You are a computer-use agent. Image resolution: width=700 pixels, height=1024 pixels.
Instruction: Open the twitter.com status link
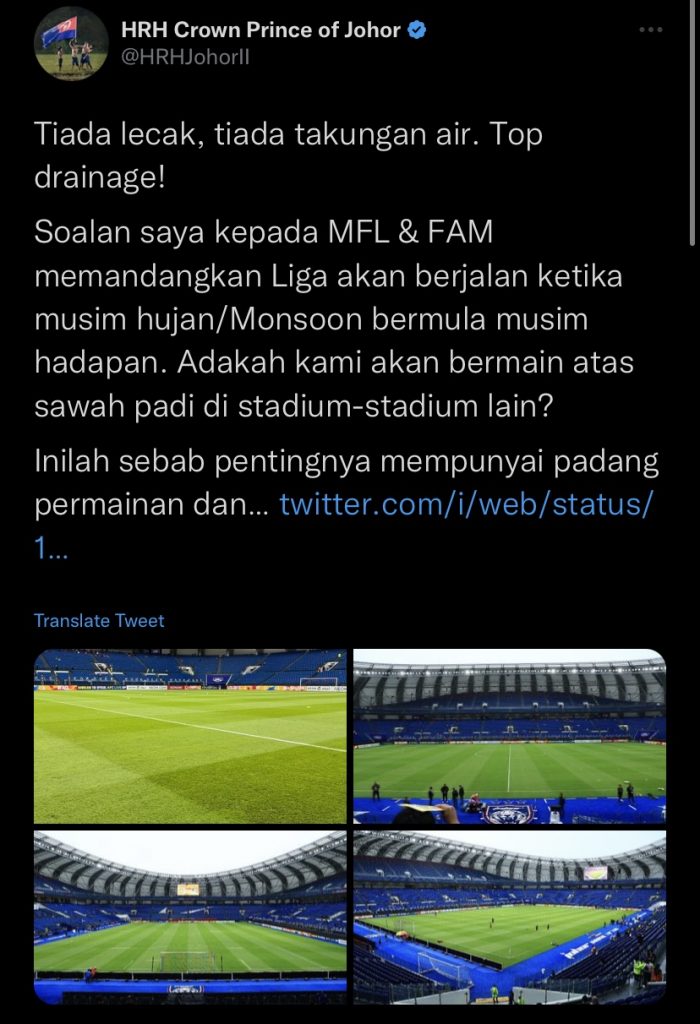[x=465, y=504]
